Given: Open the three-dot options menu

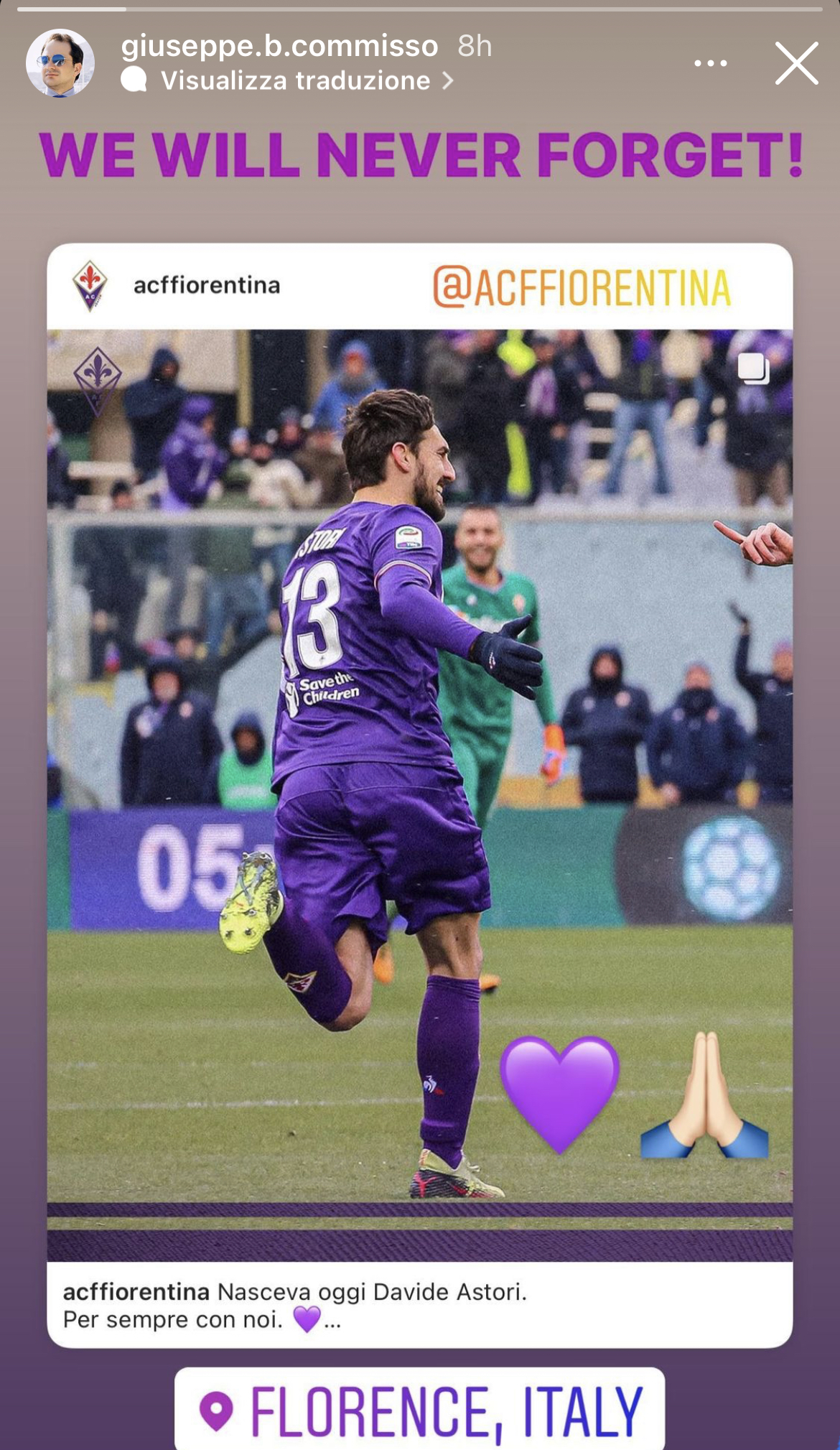Looking at the screenshot, I should click(x=710, y=63).
